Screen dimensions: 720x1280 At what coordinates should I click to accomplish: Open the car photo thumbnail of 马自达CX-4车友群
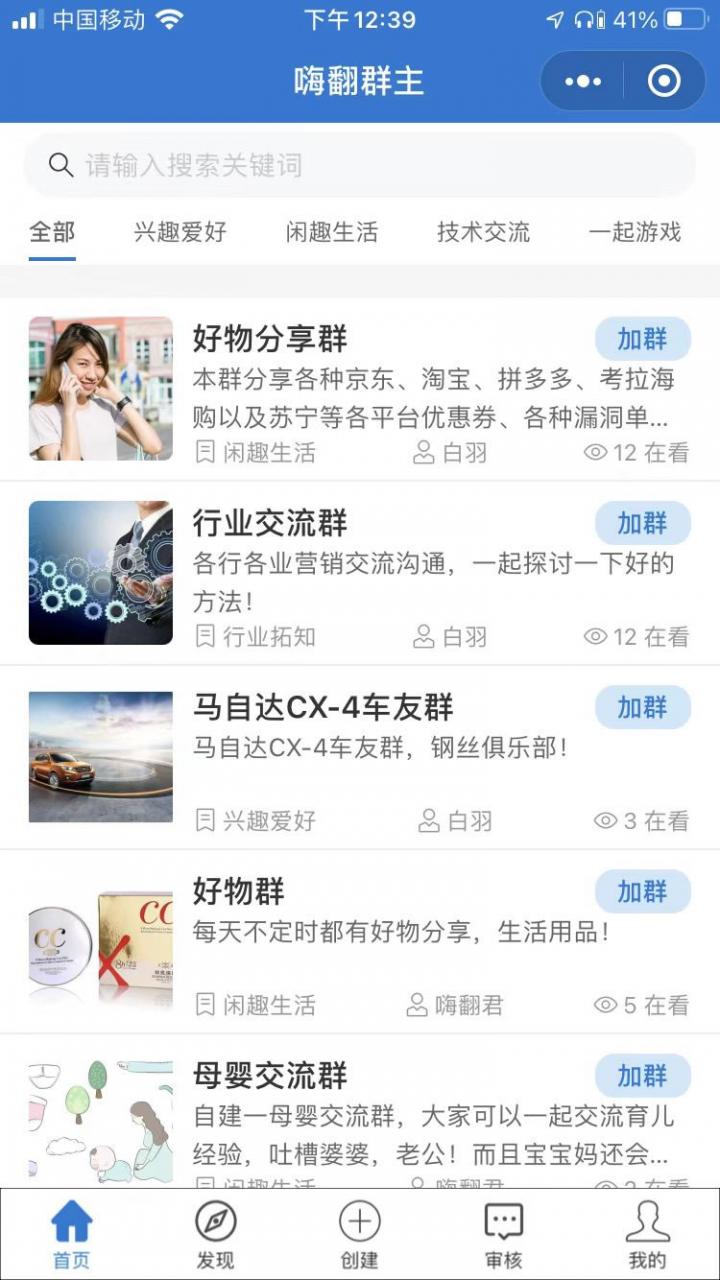(x=100, y=757)
